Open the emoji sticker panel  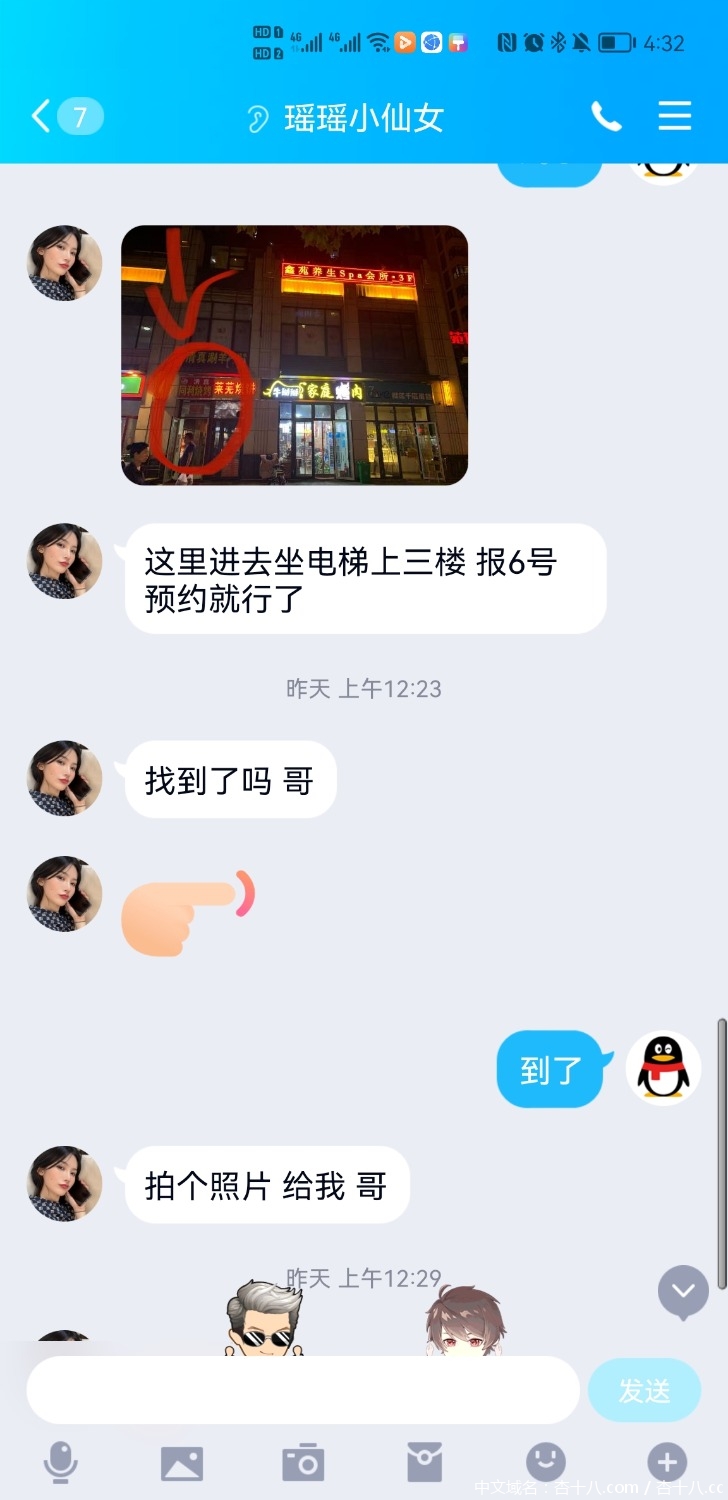pos(546,1463)
